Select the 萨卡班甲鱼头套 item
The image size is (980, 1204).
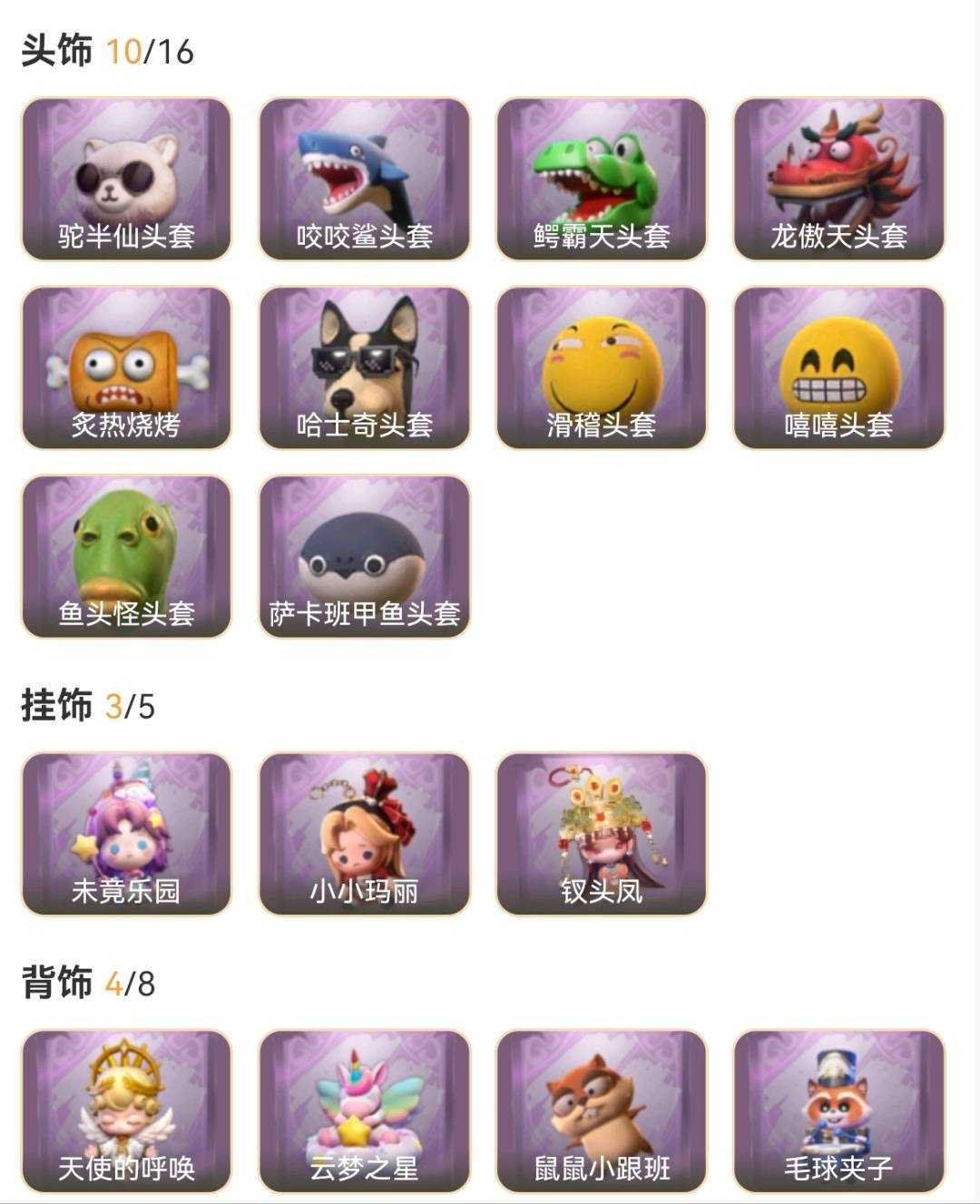[x=364, y=557]
